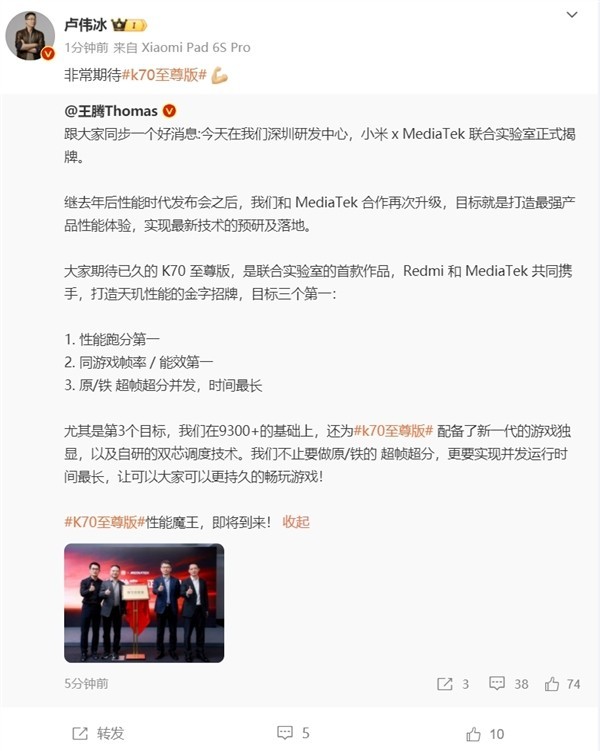Open the 38 comments on the quoted post
Image resolution: width=600 pixels, height=751 pixels.
509,684
